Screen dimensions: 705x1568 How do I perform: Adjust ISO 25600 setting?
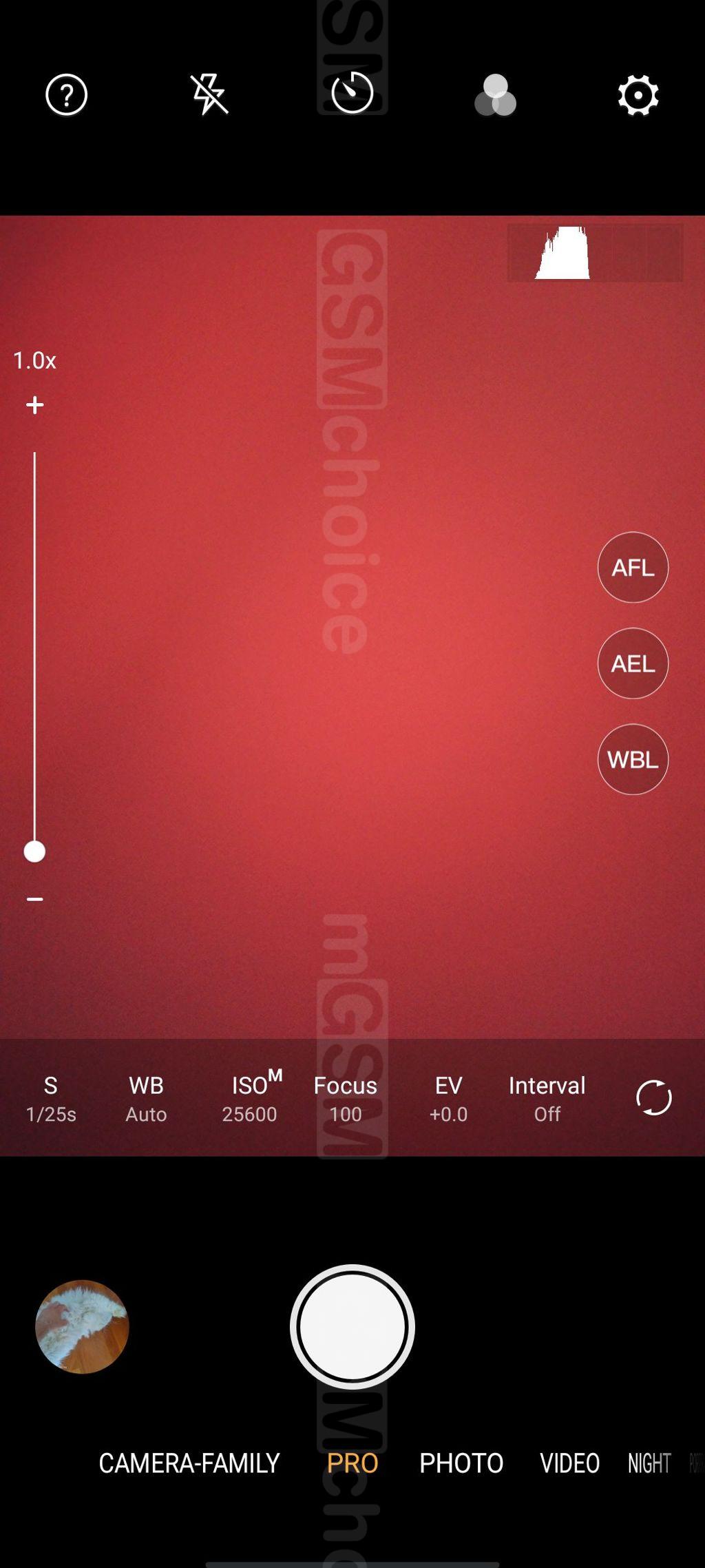click(x=251, y=1097)
